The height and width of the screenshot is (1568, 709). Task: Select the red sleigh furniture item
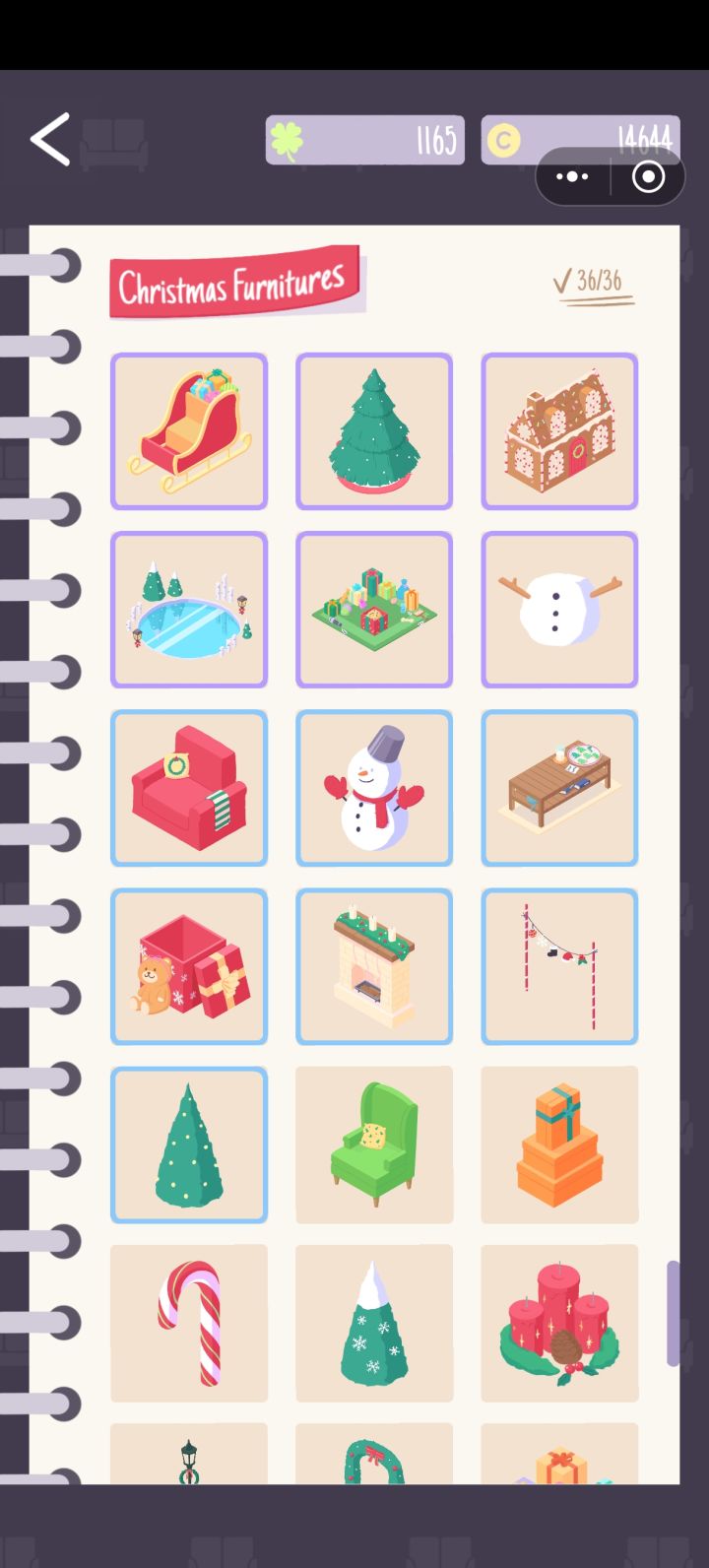[188, 431]
